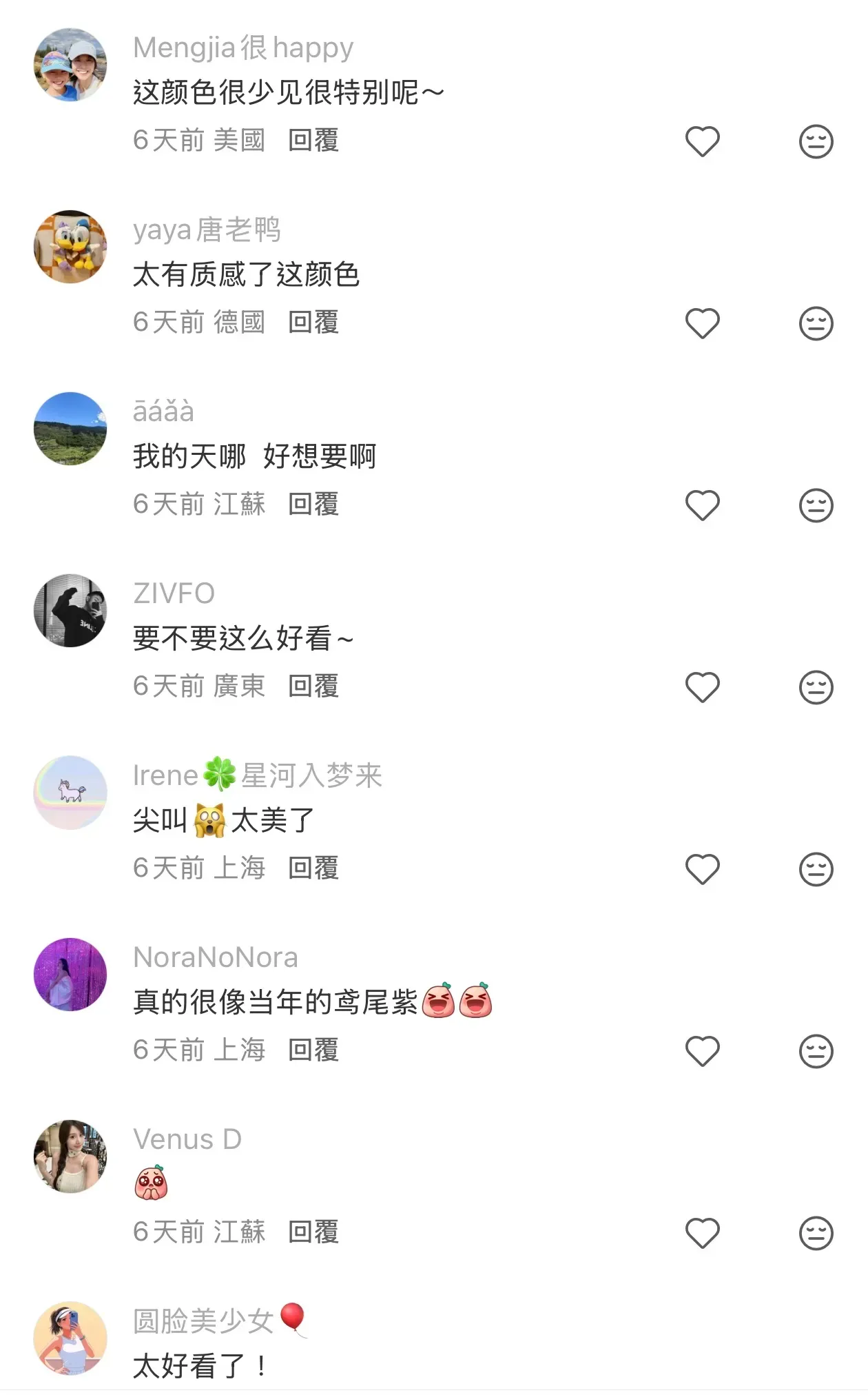The image size is (868, 1395).
Task: Open Mengjia很happy's avatar
Action: 70,64
